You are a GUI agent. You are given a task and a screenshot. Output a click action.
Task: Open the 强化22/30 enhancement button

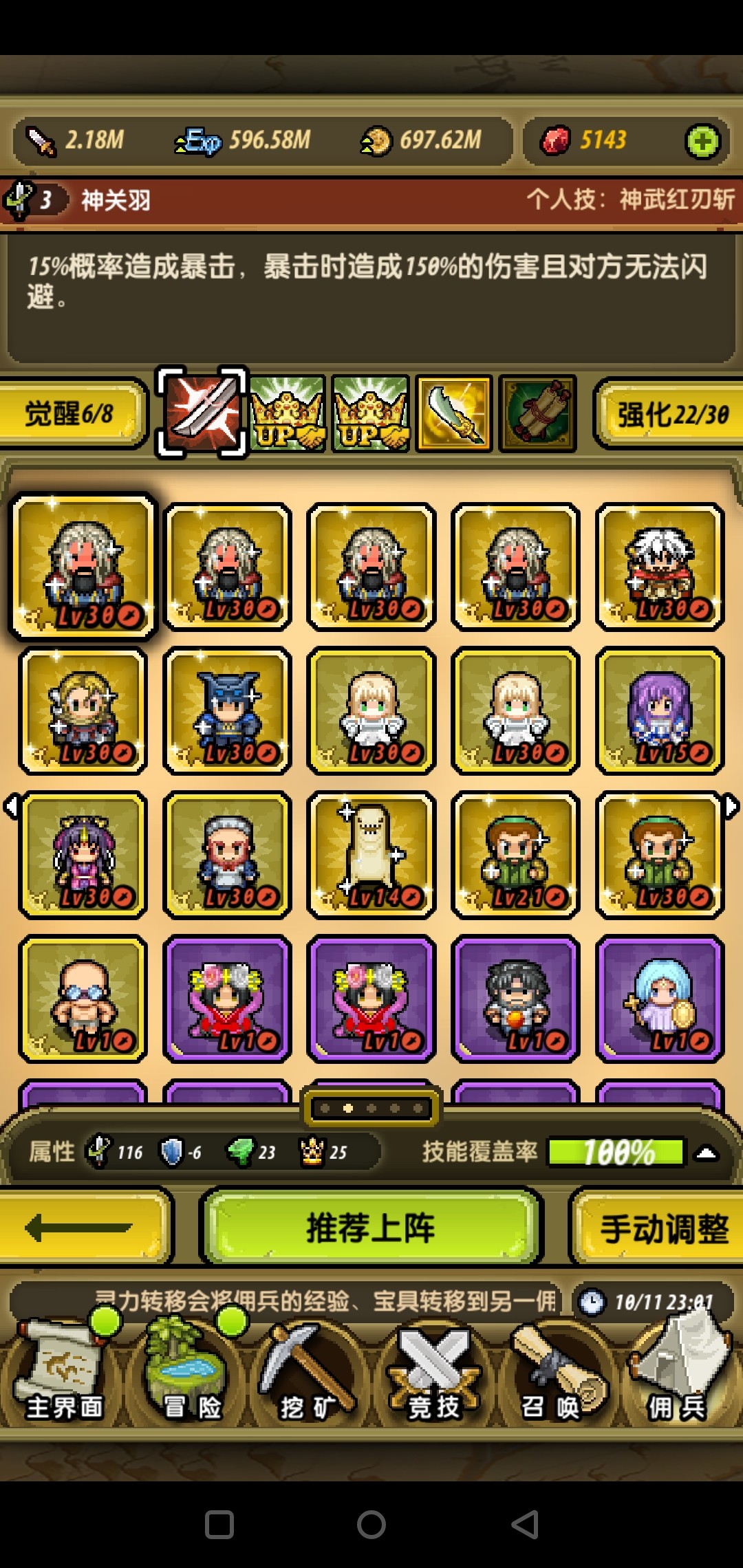coord(671,414)
